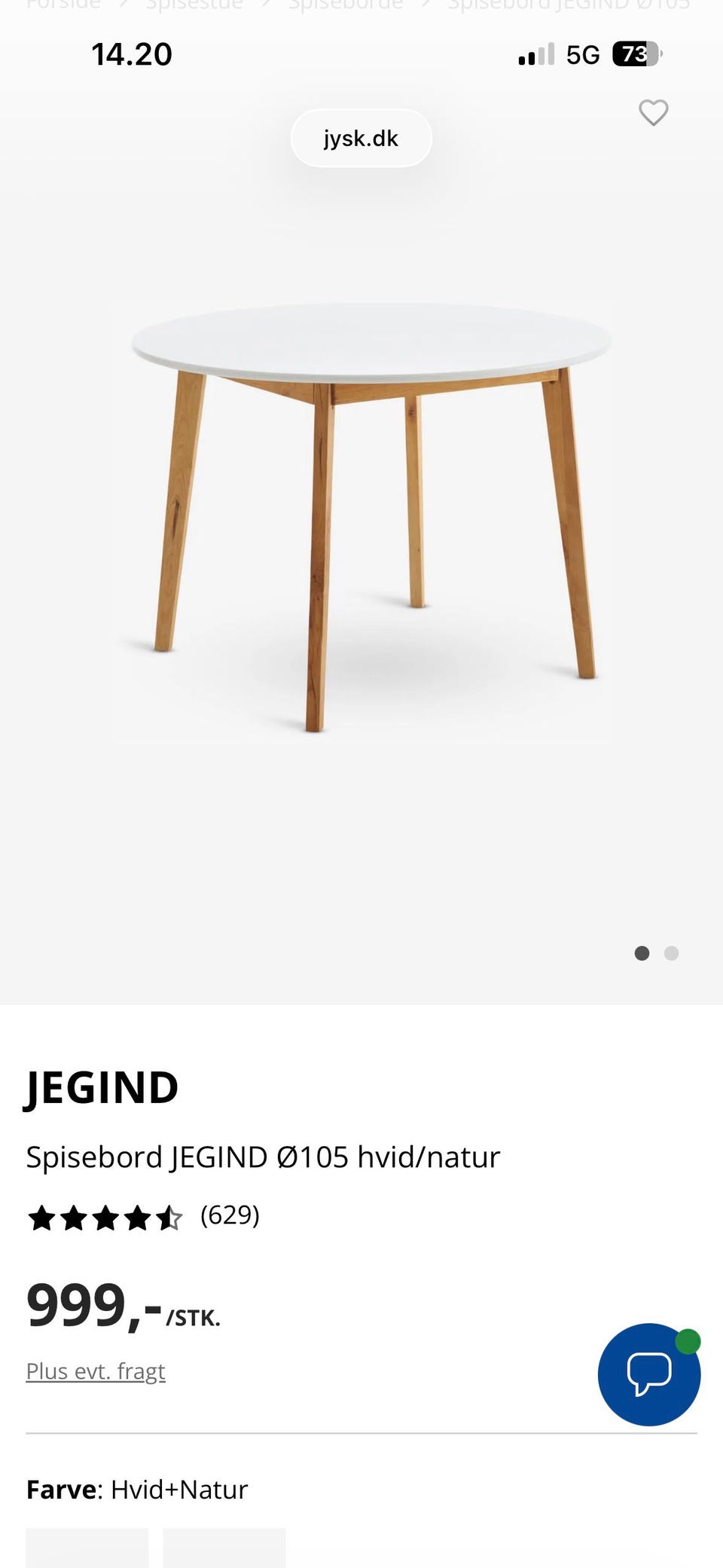This screenshot has height=1568, width=723.
Task: Add JEGIND table to favorites heart
Action: 653,113
